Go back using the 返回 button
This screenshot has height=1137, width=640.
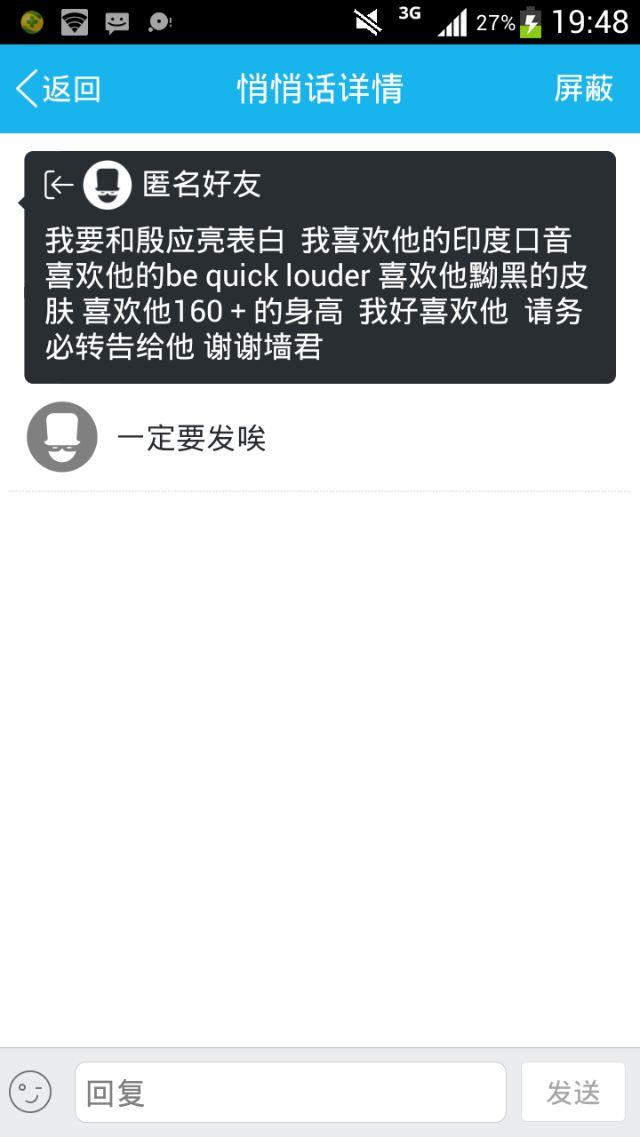(58, 89)
